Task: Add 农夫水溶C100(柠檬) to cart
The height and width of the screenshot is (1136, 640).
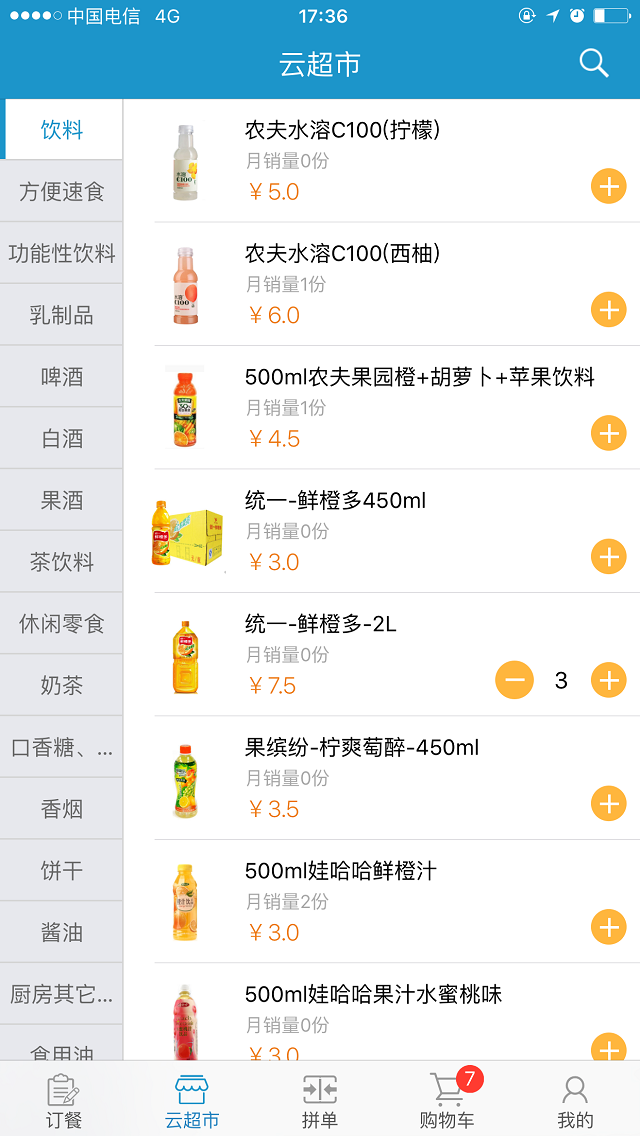Action: tap(609, 186)
